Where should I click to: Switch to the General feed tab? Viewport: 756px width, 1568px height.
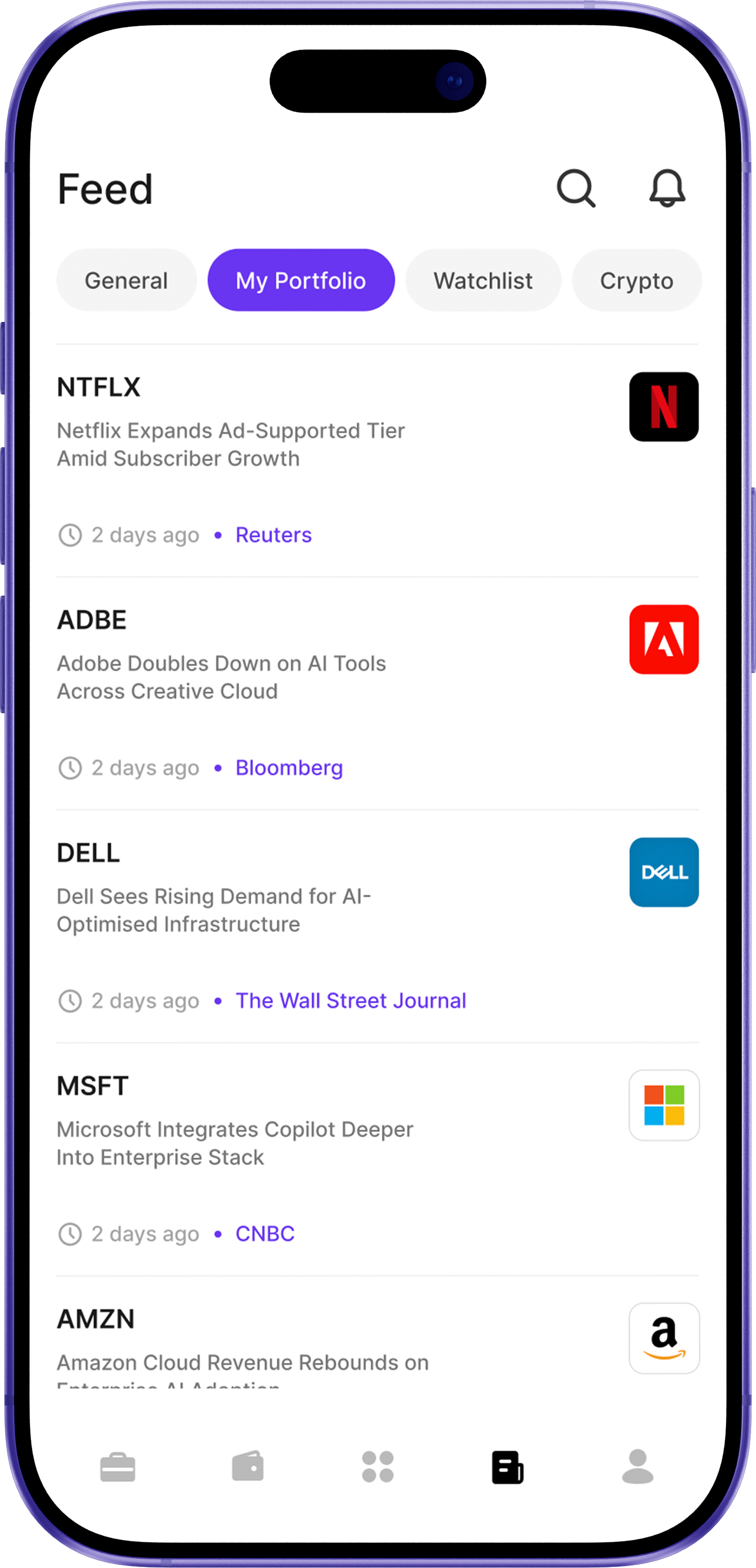(x=127, y=281)
